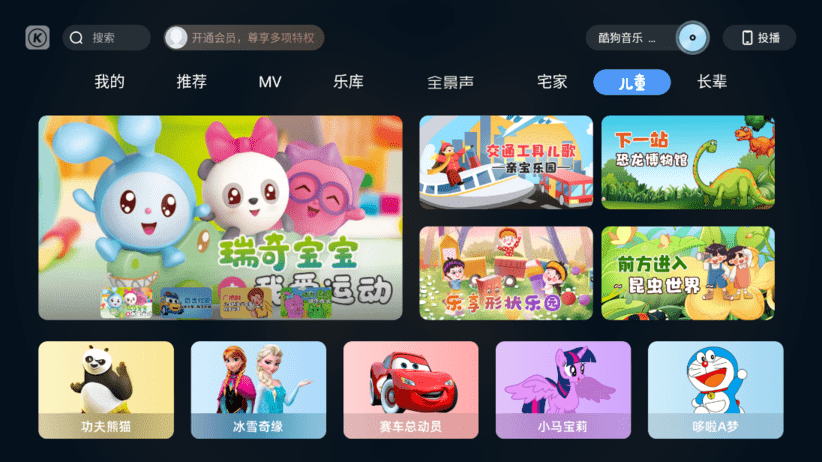Select the 全景声 tab

tap(450, 82)
